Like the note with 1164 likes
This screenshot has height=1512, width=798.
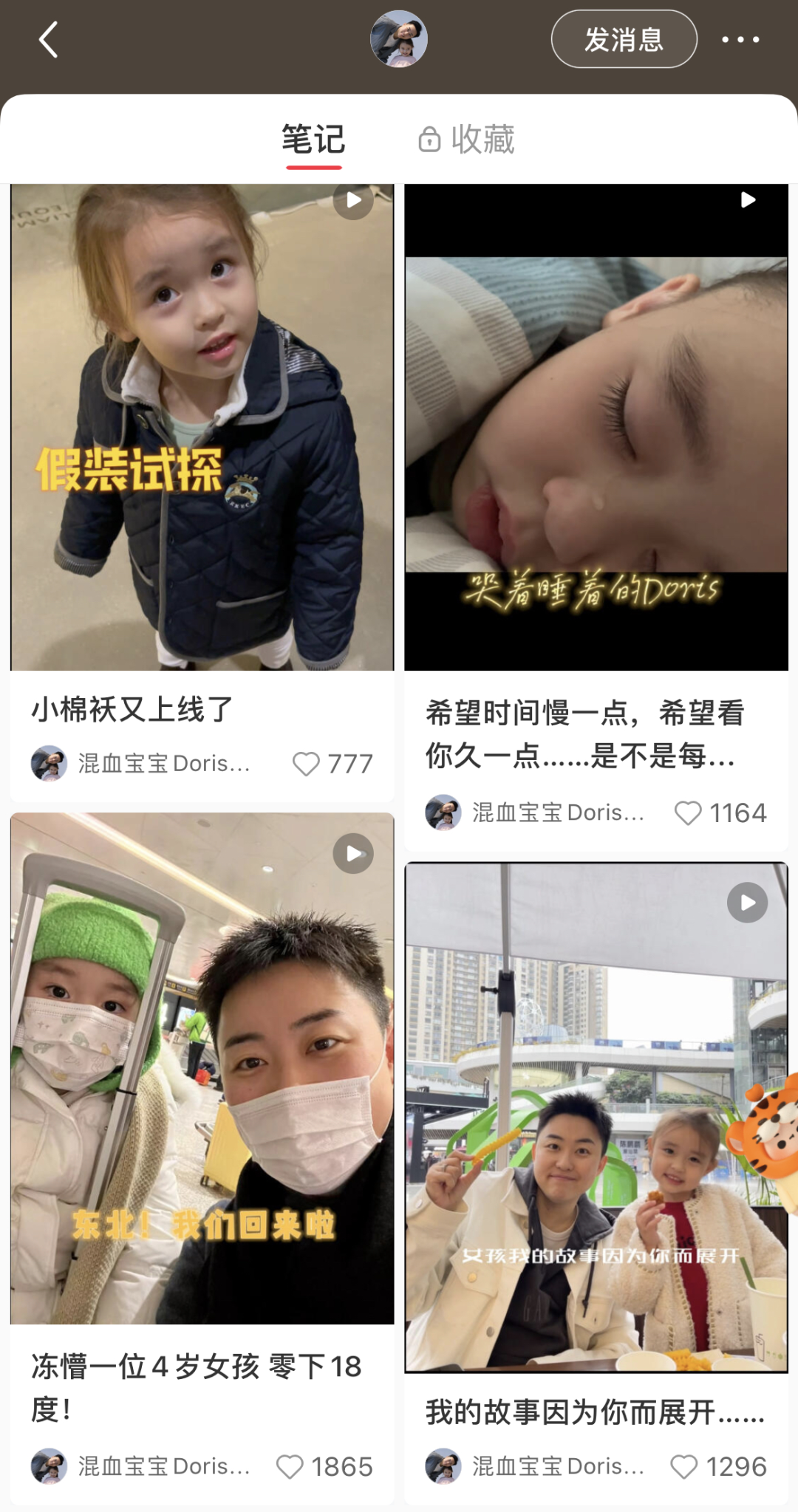pyautogui.click(x=687, y=813)
